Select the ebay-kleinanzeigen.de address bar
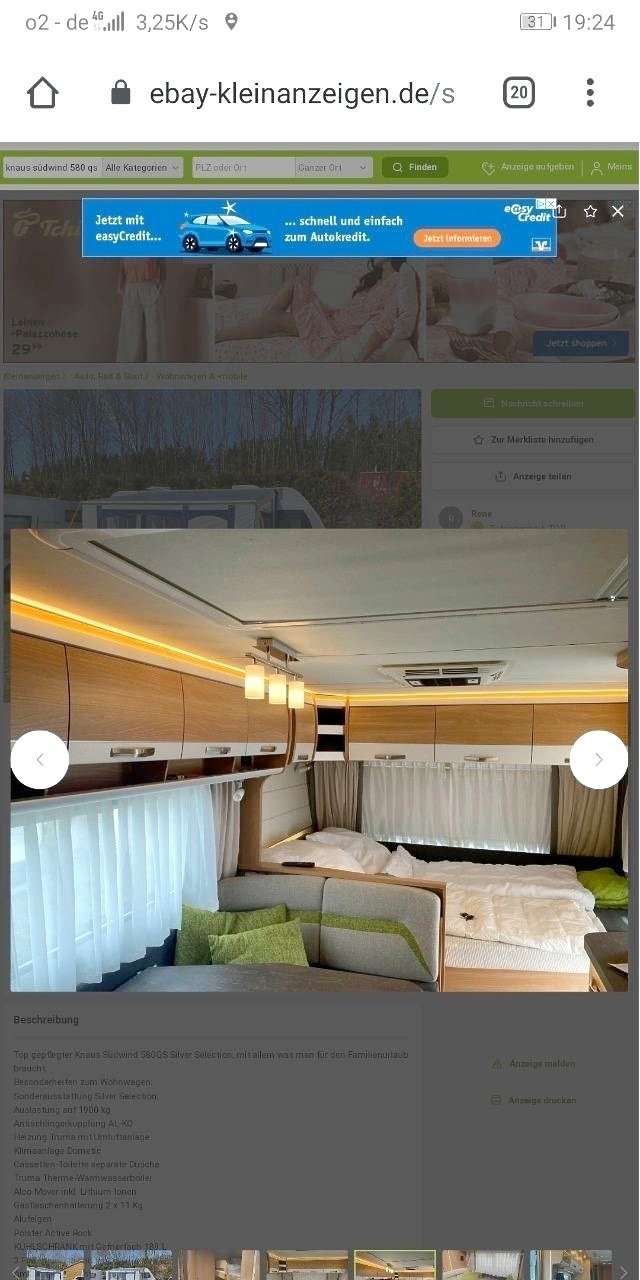This screenshot has width=640, height=1280. click(x=300, y=94)
